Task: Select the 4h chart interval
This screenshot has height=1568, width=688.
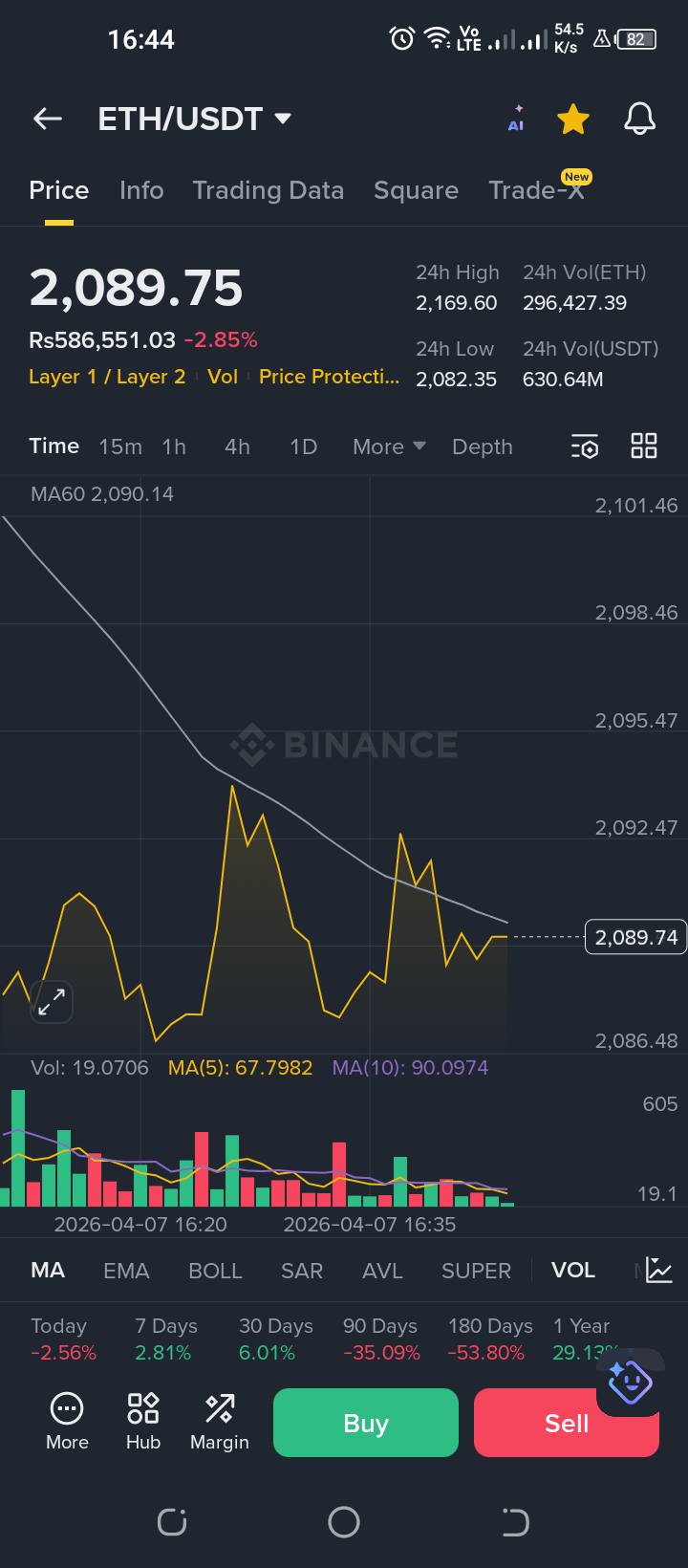Action: (237, 446)
